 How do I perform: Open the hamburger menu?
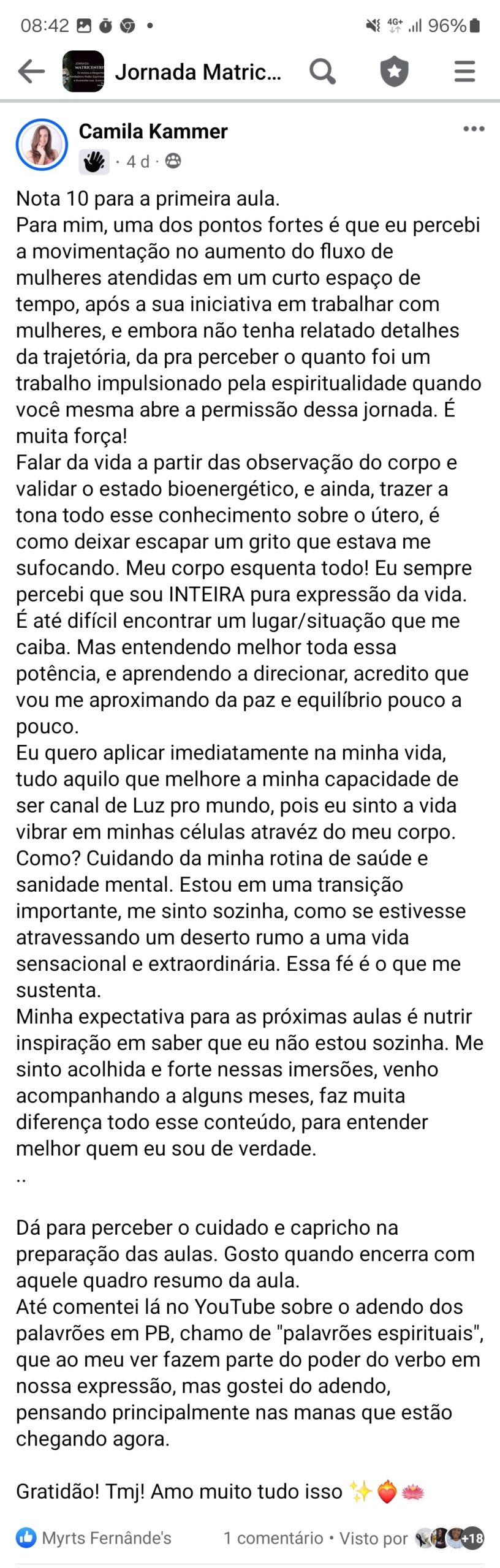point(464,72)
